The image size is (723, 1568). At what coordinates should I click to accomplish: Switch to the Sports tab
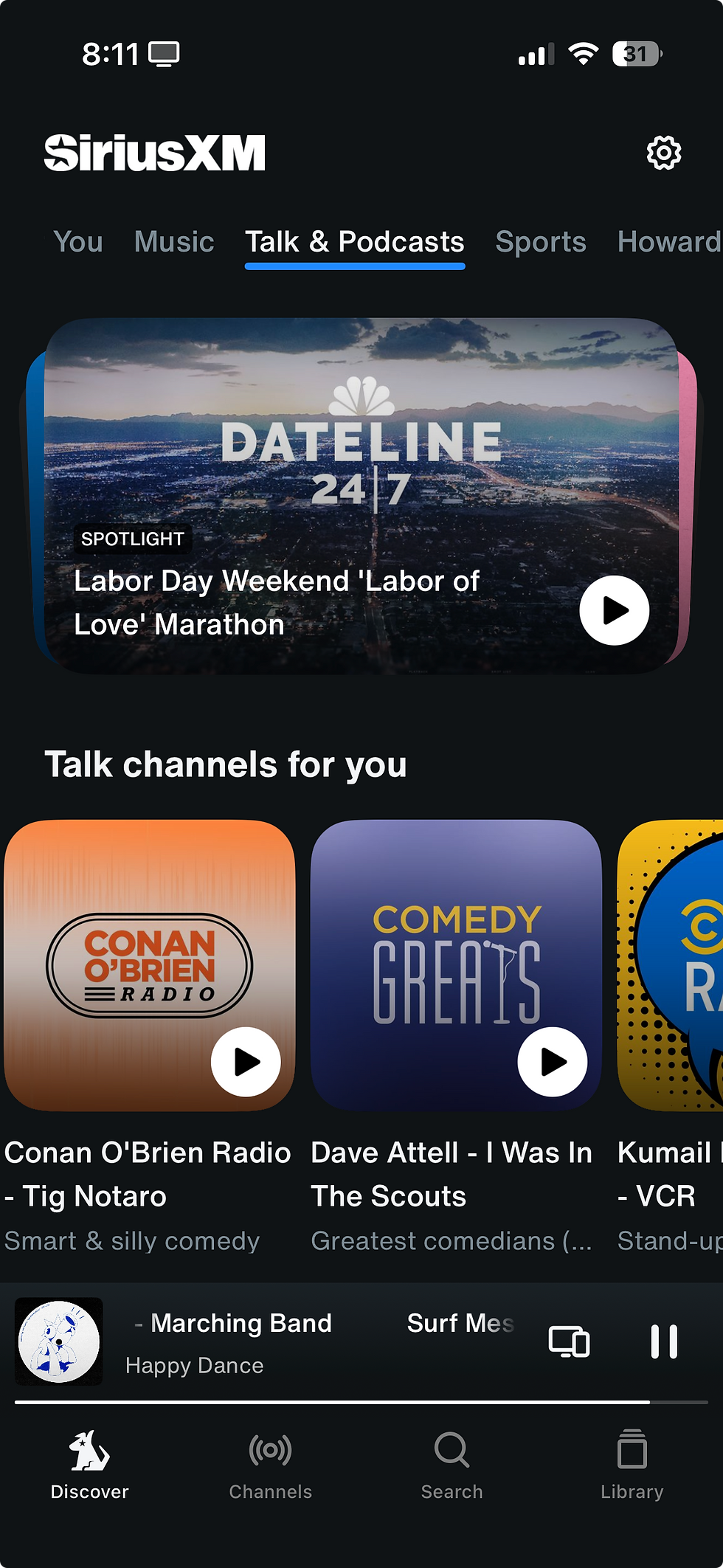pyautogui.click(x=541, y=241)
